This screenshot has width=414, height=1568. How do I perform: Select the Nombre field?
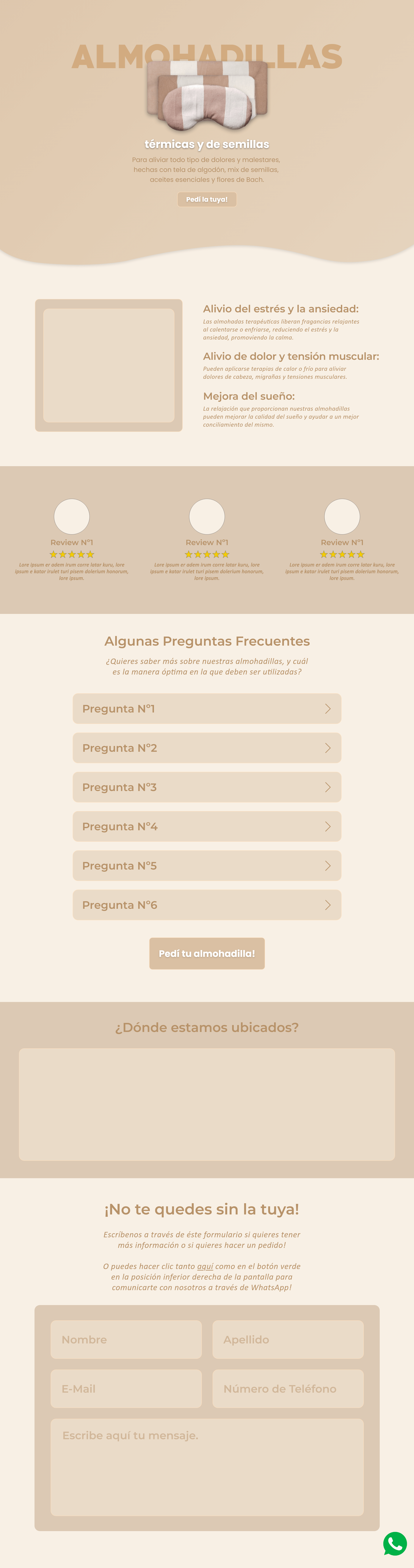click(126, 1339)
